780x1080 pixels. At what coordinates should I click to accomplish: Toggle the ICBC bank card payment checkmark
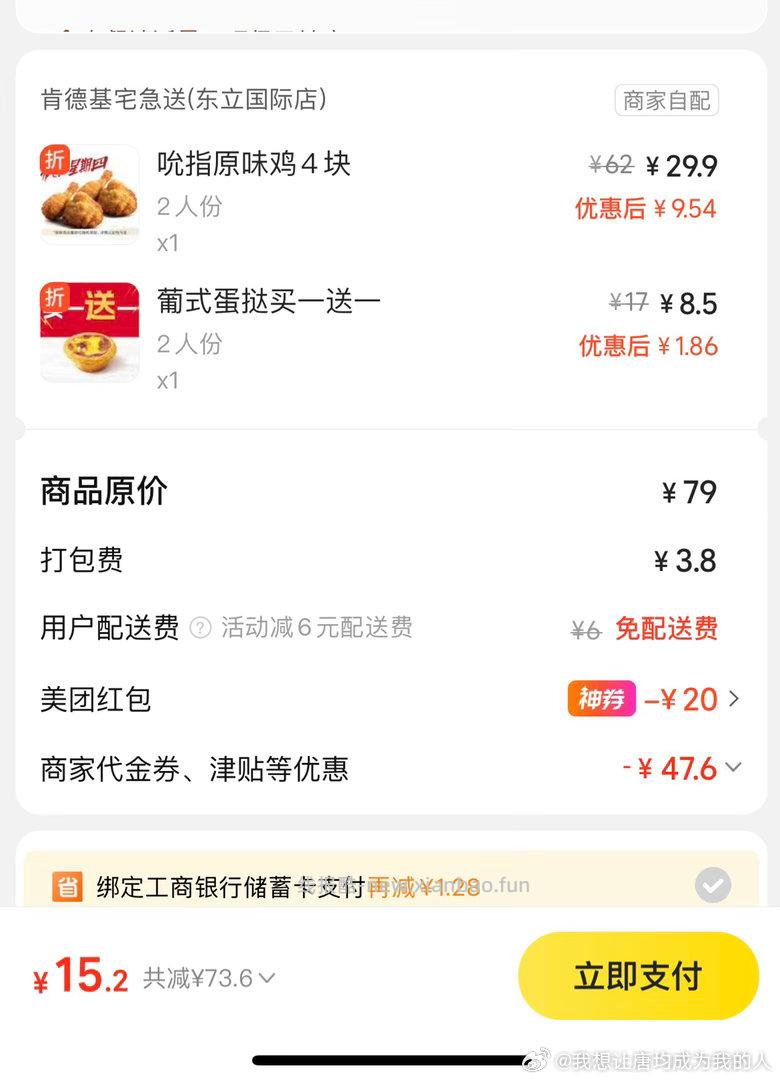tap(713, 884)
